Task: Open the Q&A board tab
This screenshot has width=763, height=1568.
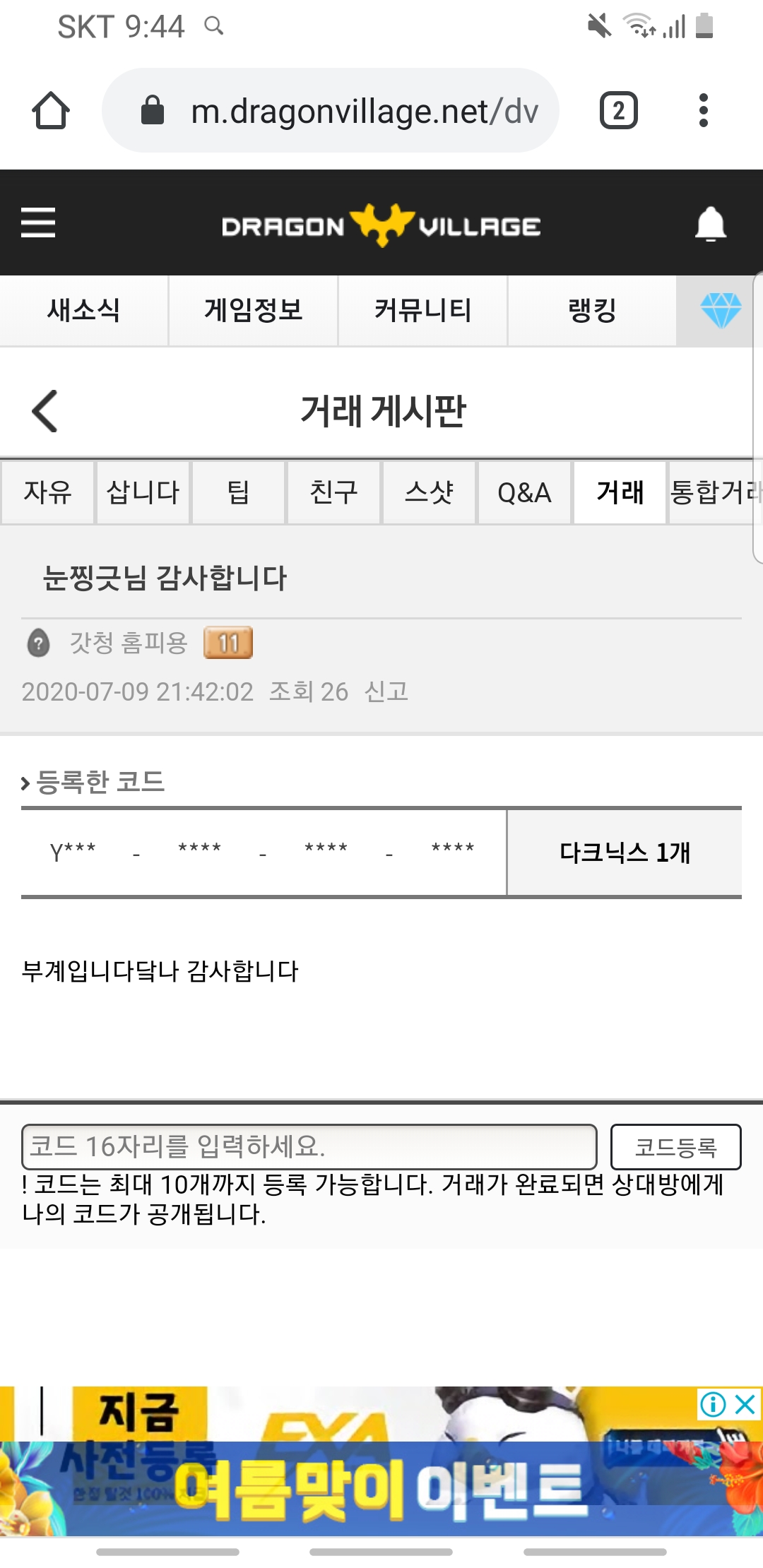Action: 524,492
